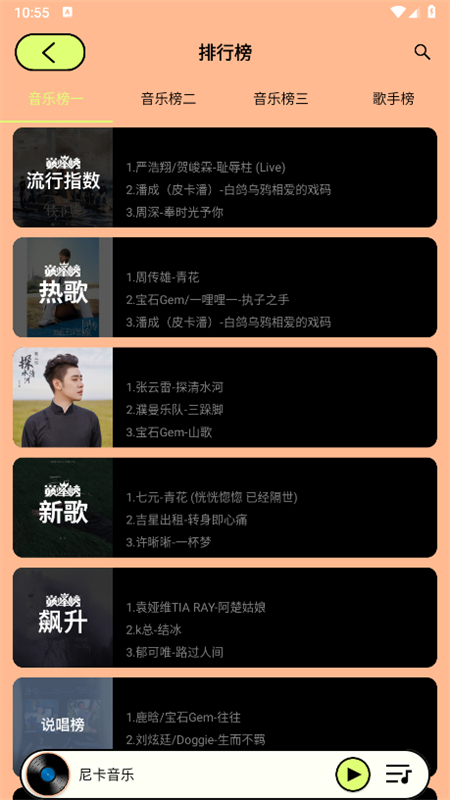Select the 音乐榜一 tab

[56, 98]
